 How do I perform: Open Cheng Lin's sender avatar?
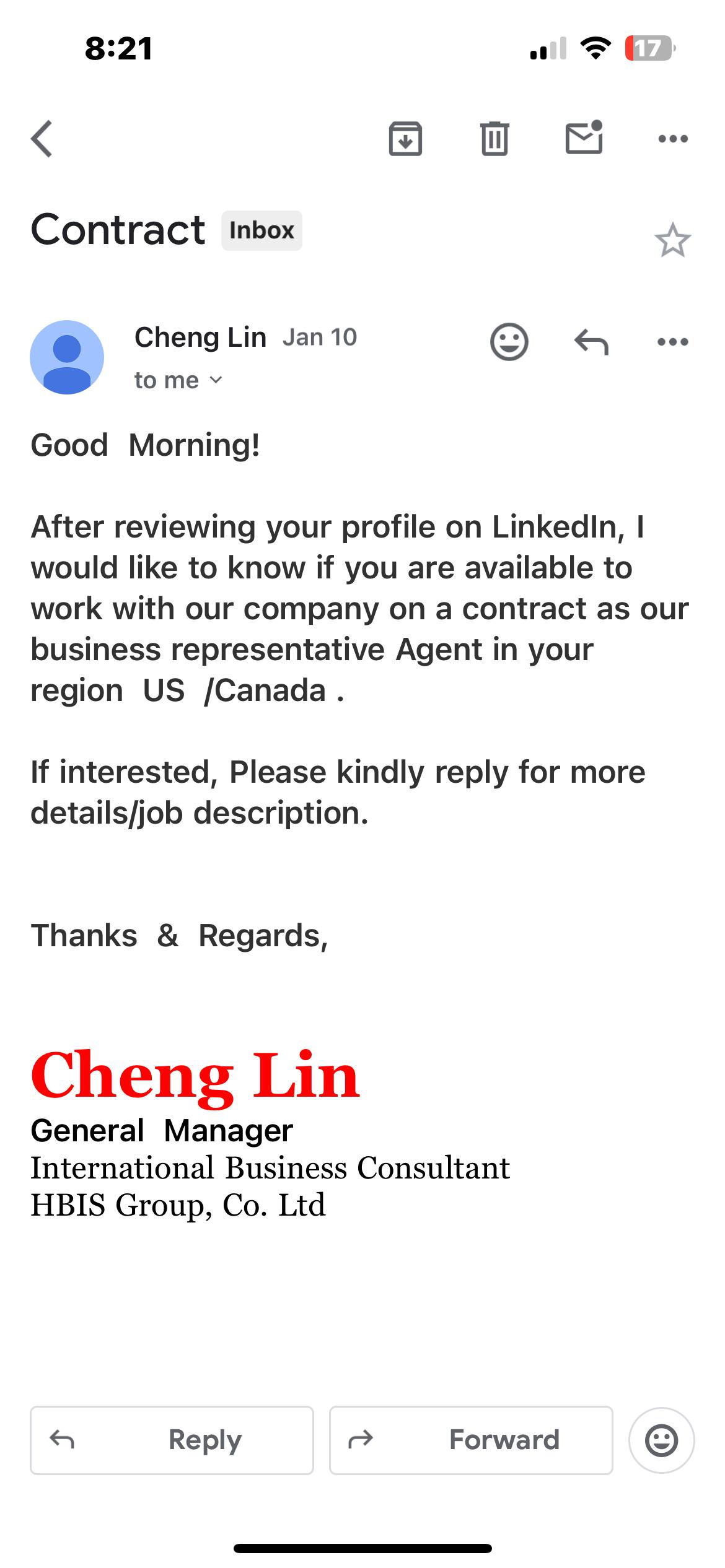point(67,357)
